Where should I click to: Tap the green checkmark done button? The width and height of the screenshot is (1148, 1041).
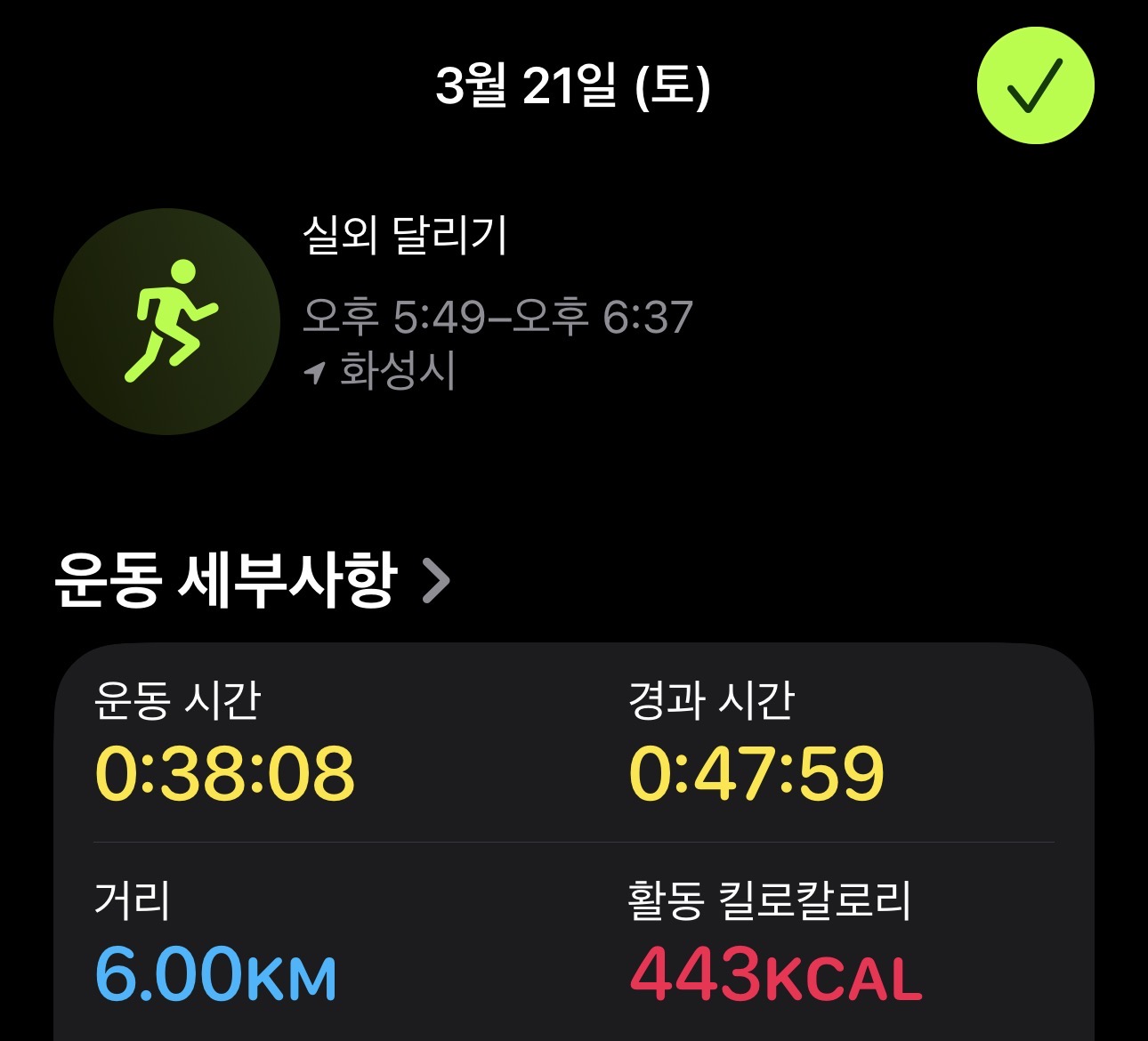click(1035, 85)
